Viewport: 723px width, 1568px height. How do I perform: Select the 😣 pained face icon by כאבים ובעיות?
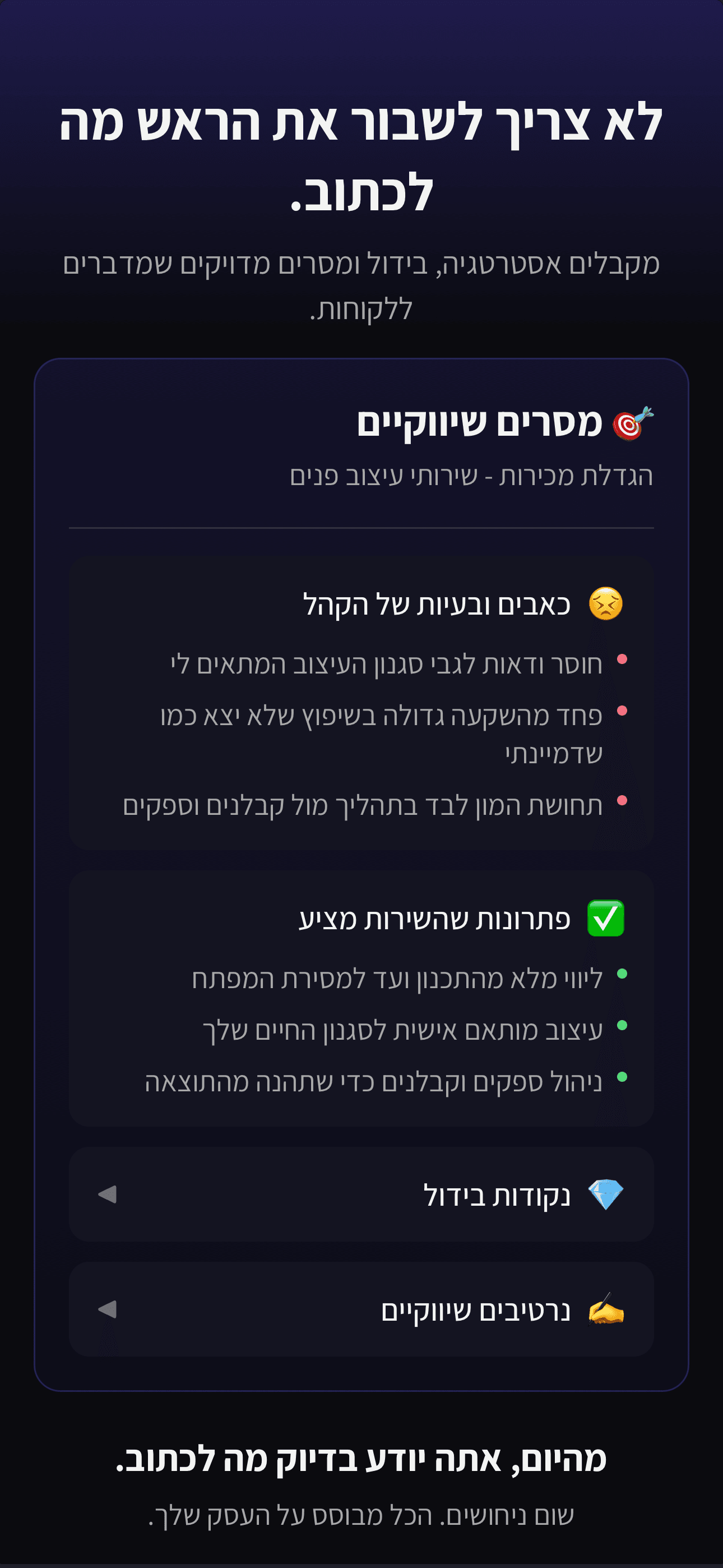click(x=605, y=605)
